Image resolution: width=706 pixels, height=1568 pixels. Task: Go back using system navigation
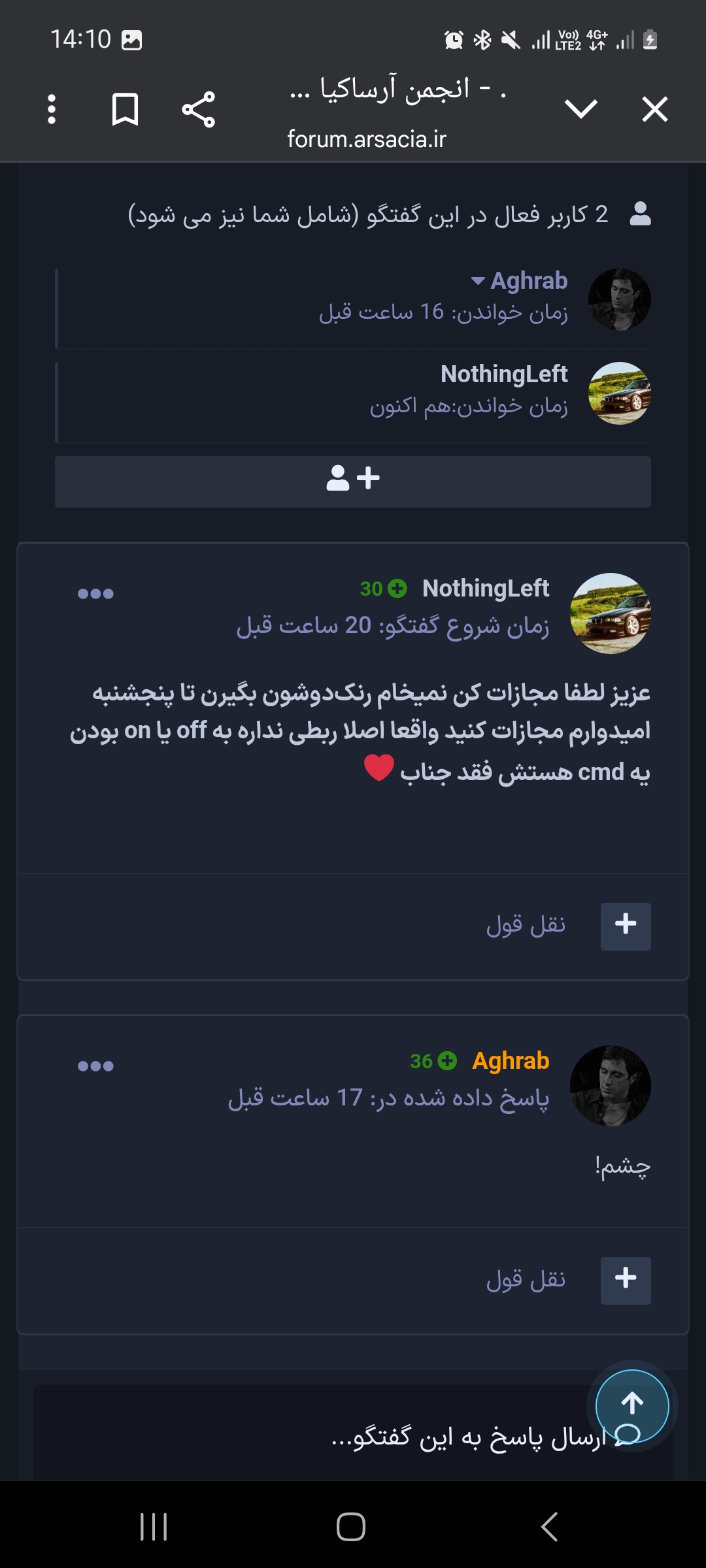[550, 1527]
